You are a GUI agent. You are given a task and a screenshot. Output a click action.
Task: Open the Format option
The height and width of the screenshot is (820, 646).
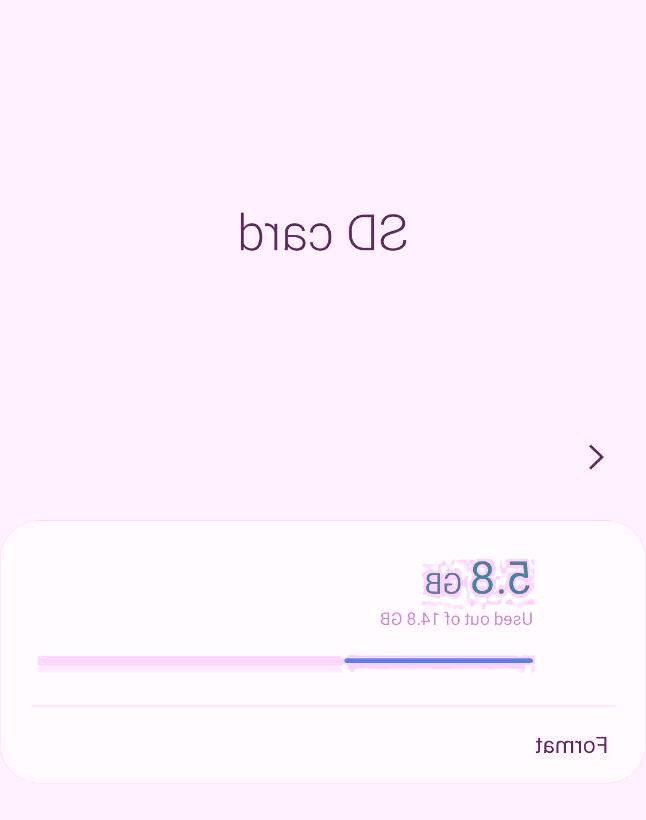pyautogui.click(x=571, y=746)
